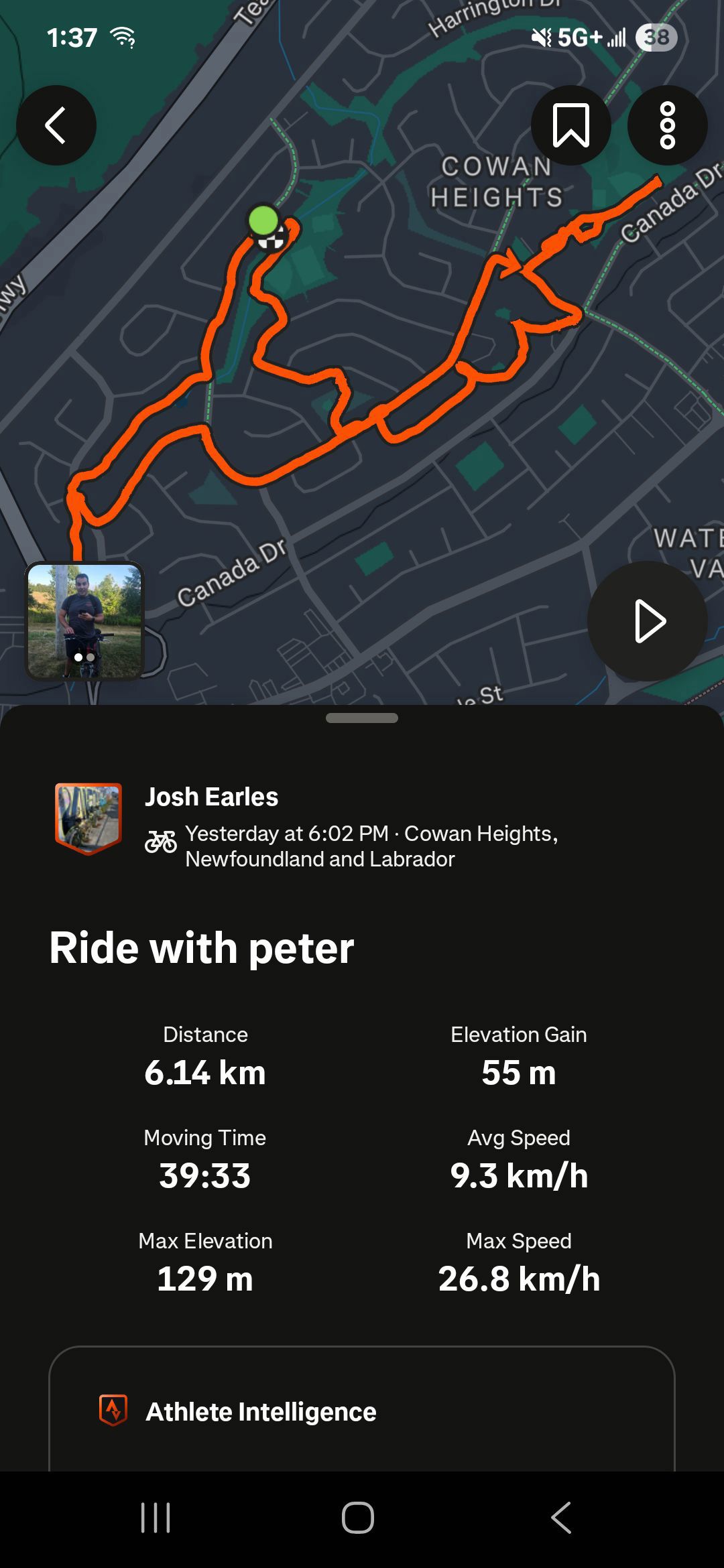Tap the system home button
The height and width of the screenshot is (1568, 724).
click(358, 1518)
